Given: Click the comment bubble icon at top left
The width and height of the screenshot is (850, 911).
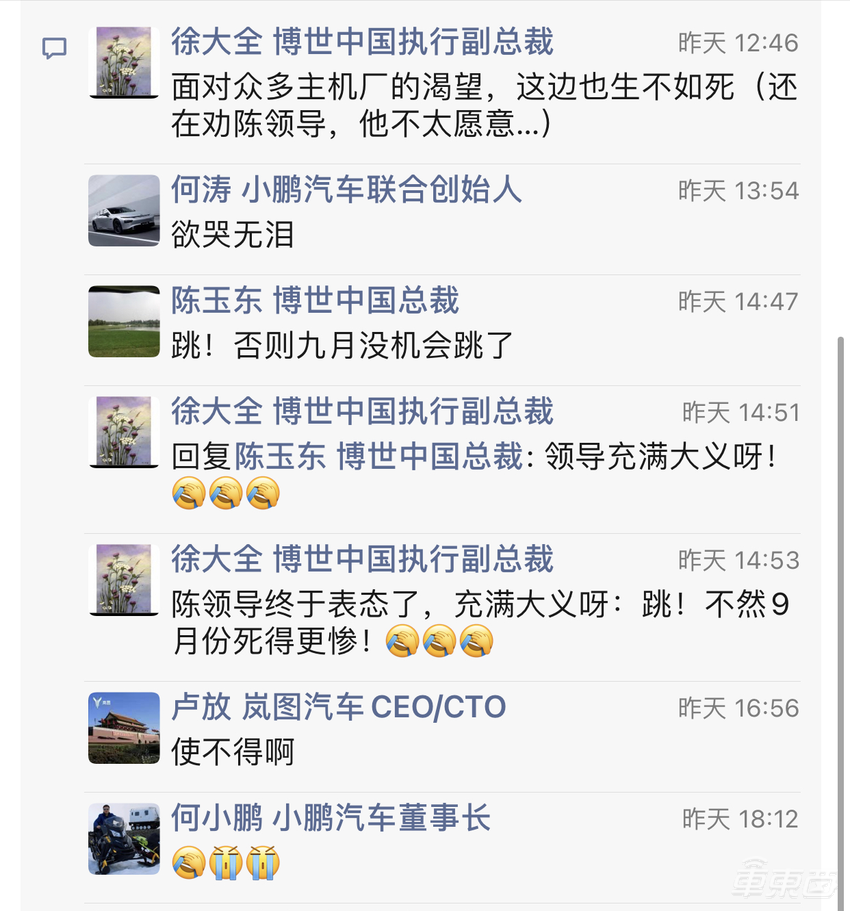Looking at the screenshot, I should click(x=55, y=47).
